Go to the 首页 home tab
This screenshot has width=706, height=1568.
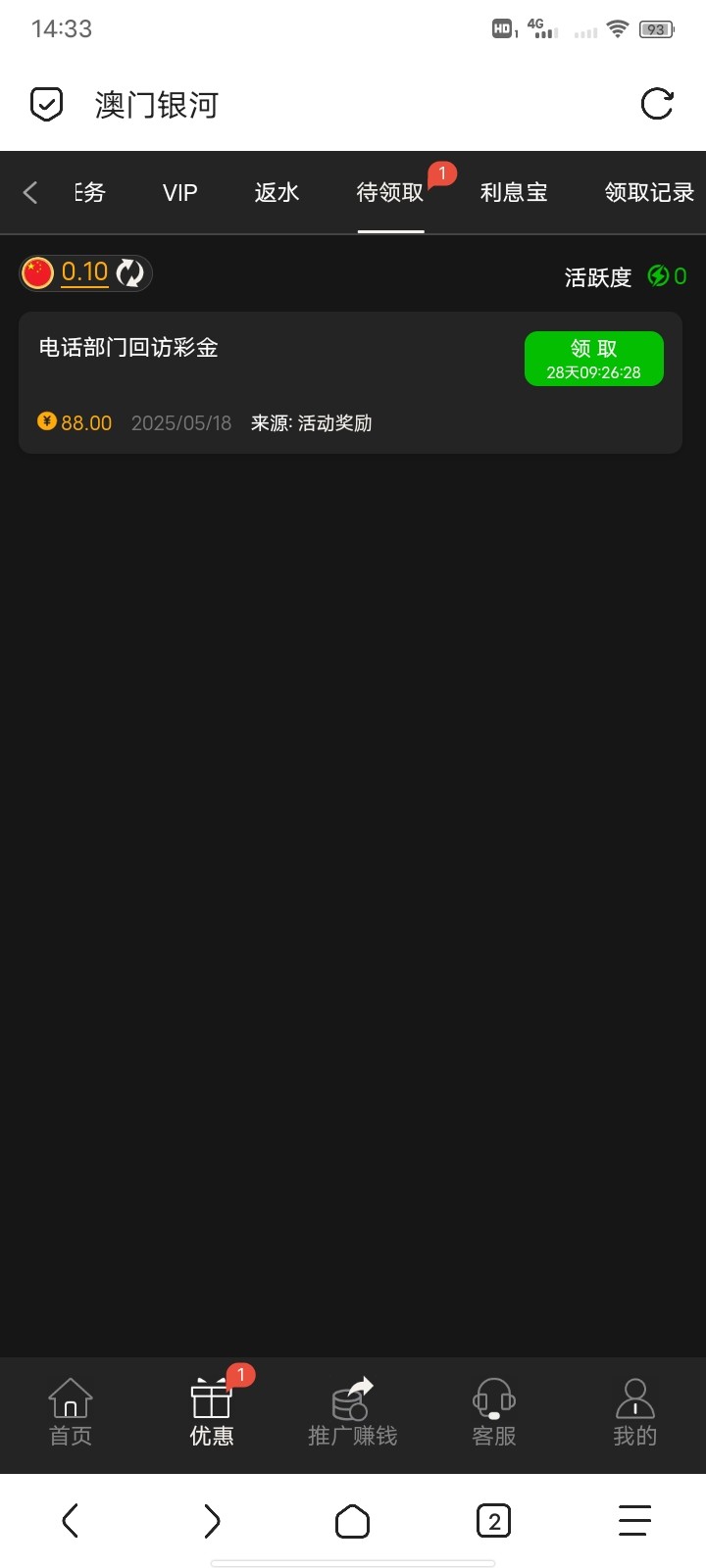(x=71, y=1412)
